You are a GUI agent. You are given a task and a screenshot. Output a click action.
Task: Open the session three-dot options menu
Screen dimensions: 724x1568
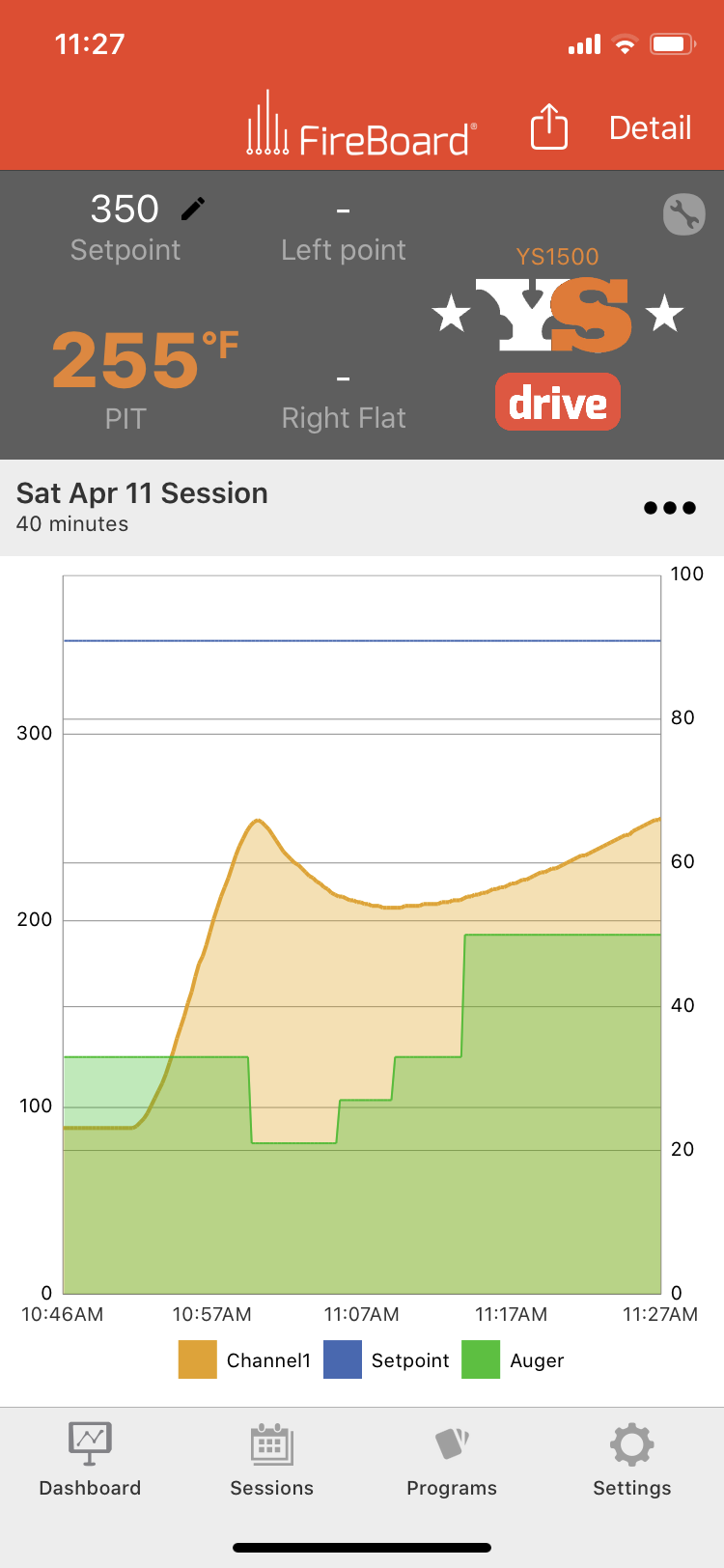[670, 508]
